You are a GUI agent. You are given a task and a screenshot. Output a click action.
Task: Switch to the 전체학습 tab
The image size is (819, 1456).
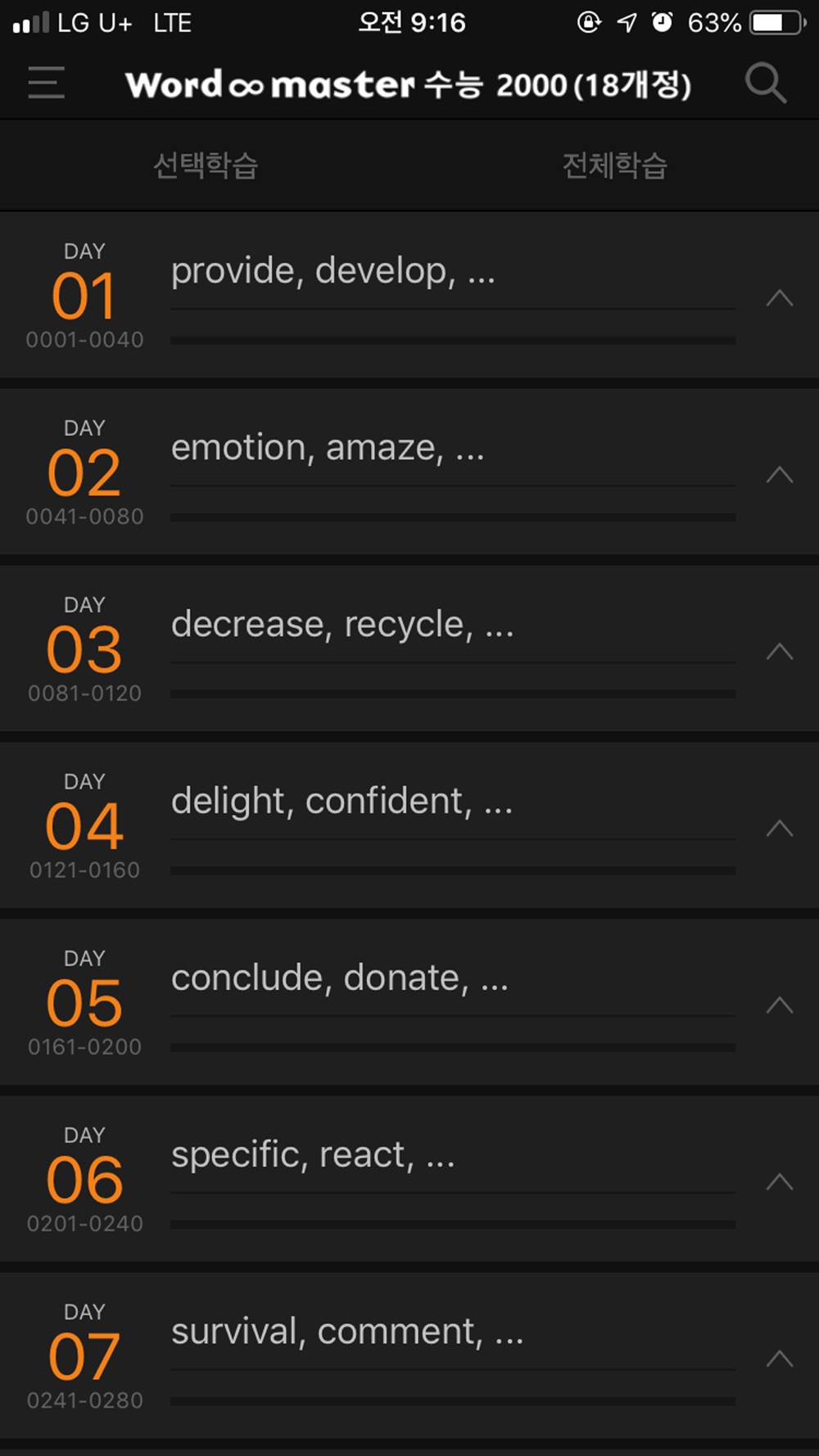[615, 165]
